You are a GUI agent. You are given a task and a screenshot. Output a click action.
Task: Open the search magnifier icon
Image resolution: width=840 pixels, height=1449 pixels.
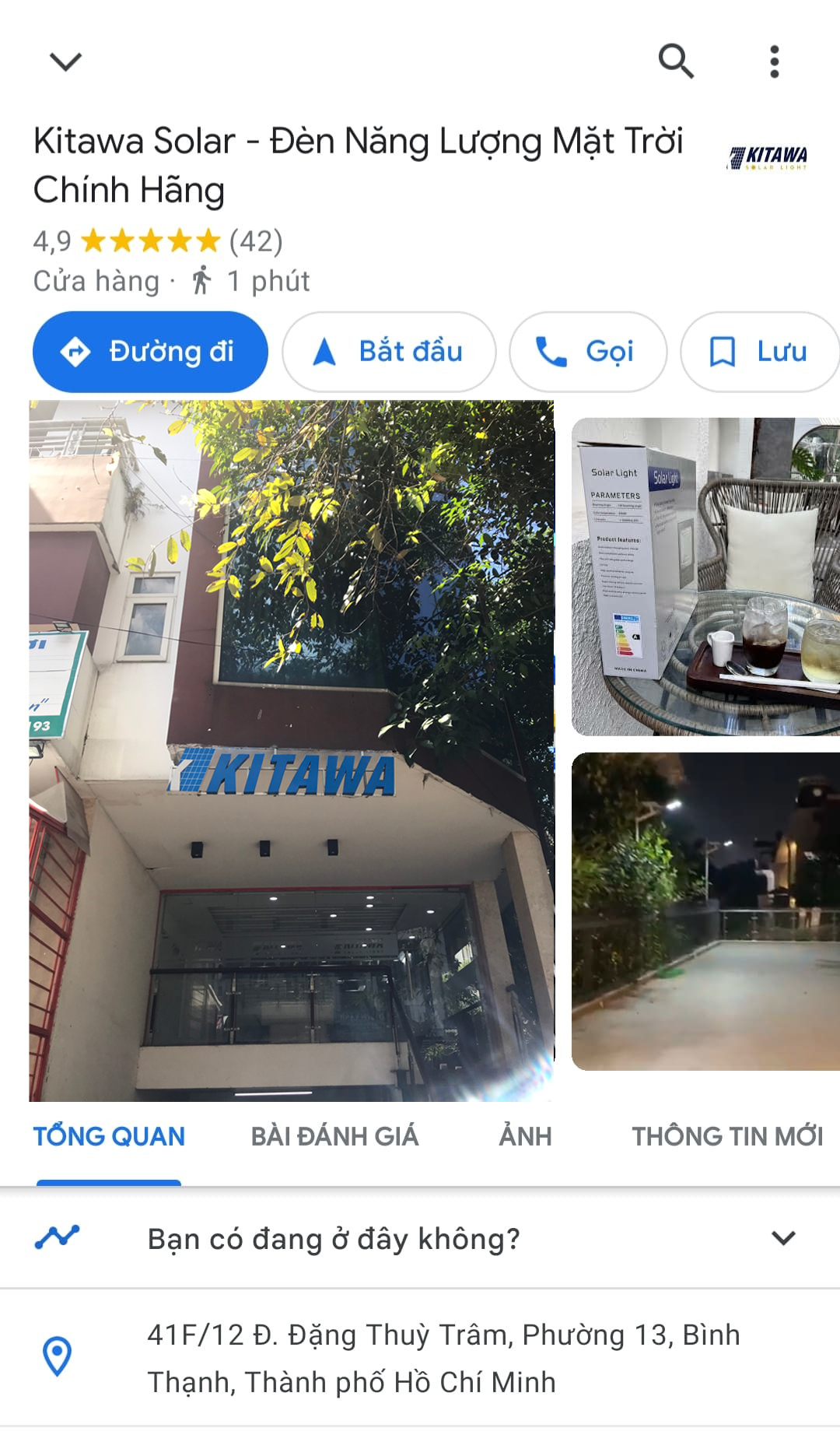click(x=676, y=61)
